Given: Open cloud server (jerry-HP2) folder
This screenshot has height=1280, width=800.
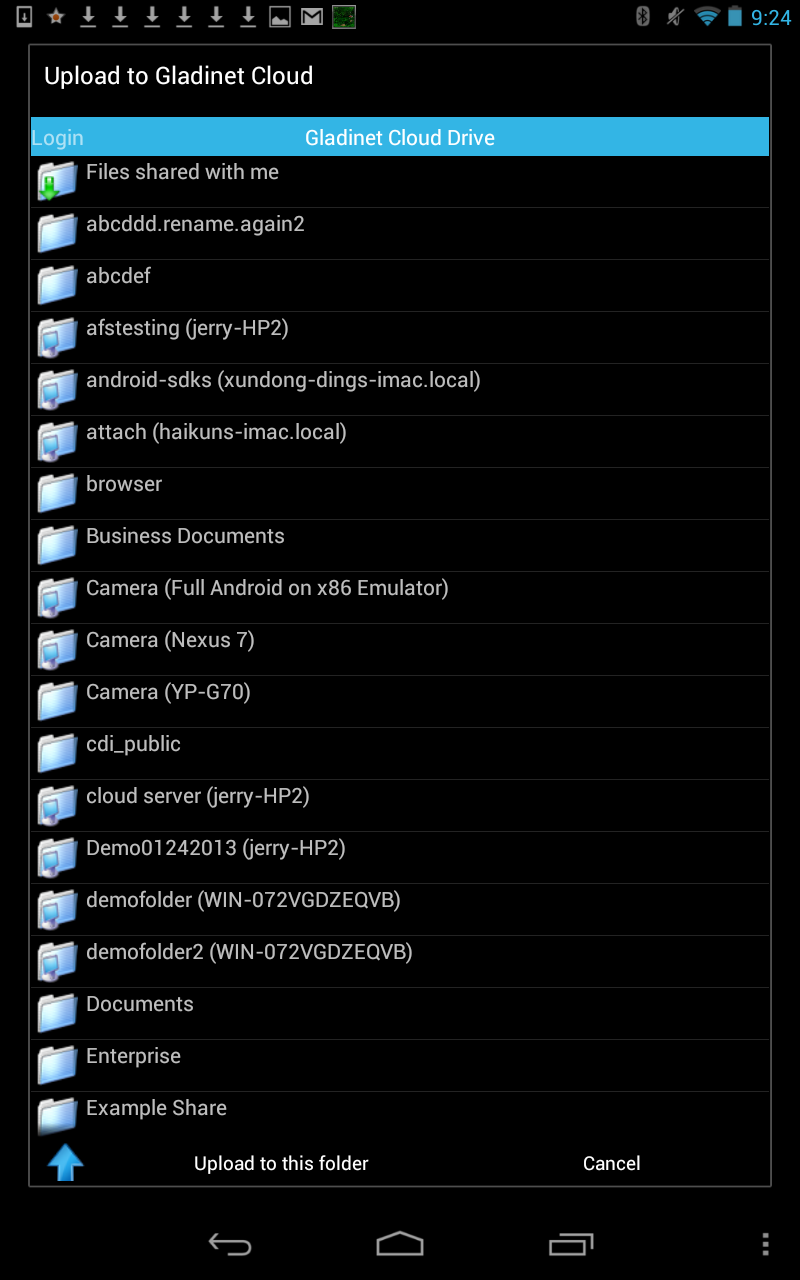Looking at the screenshot, I should 400,806.
